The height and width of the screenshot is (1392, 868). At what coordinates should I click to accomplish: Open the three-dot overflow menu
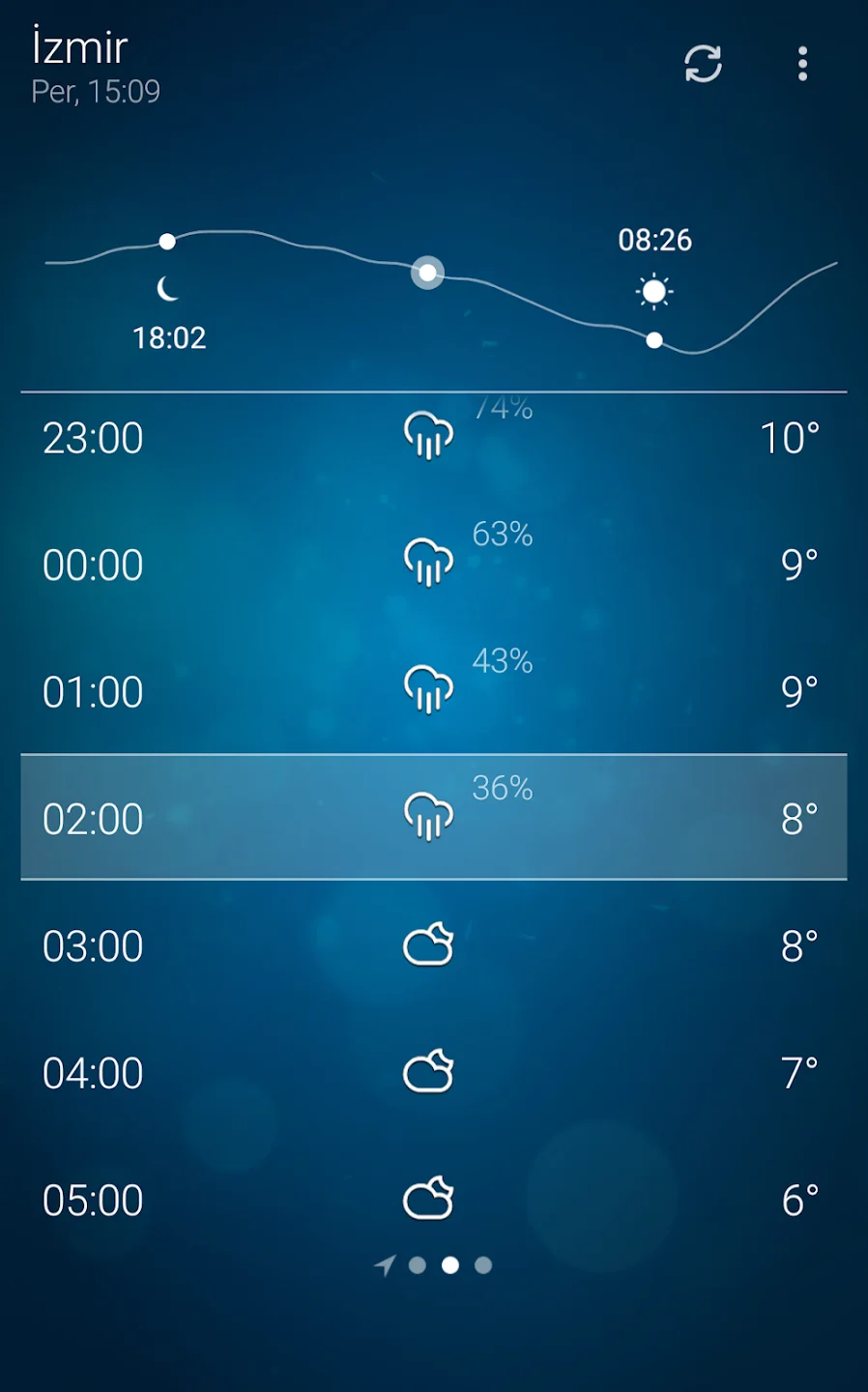coord(802,64)
